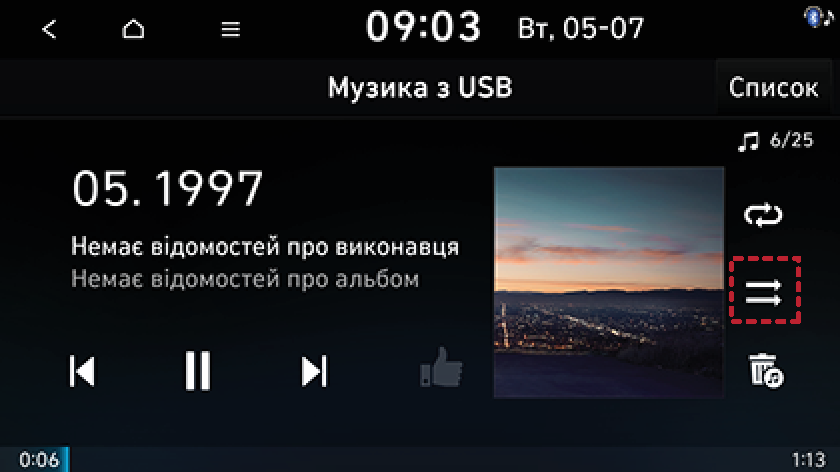Delete the current track from USB
840x472 pixels.
(766, 370)
